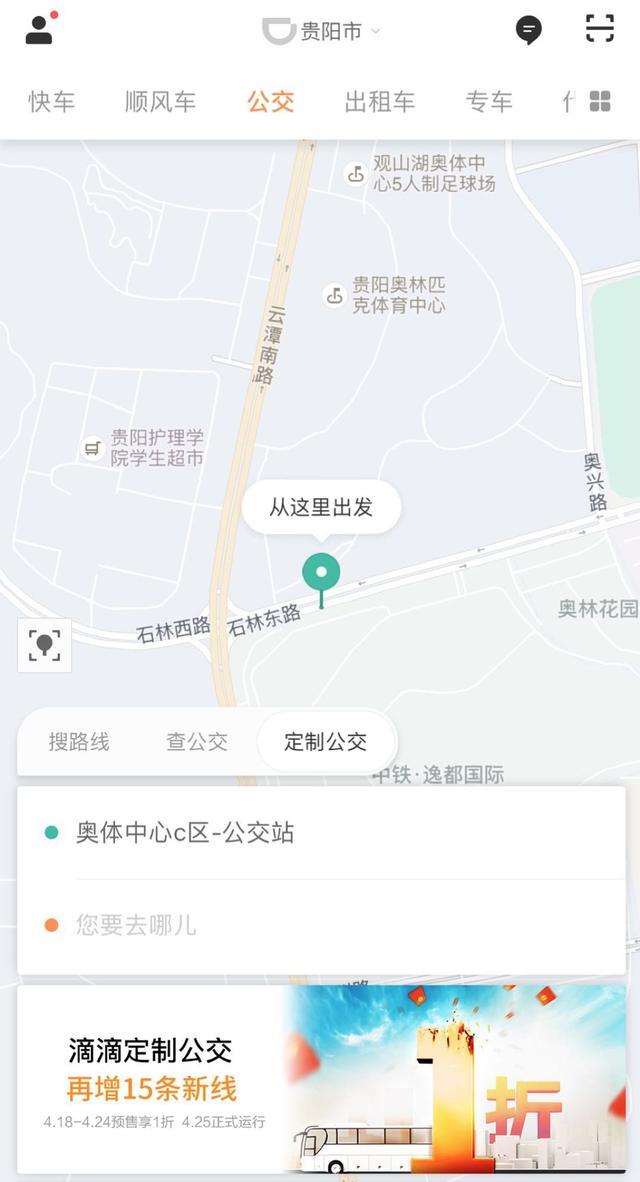Screen dimensions: 640x1182
Task: Switch to the 顺风车 tab
Action: (161, 101)
